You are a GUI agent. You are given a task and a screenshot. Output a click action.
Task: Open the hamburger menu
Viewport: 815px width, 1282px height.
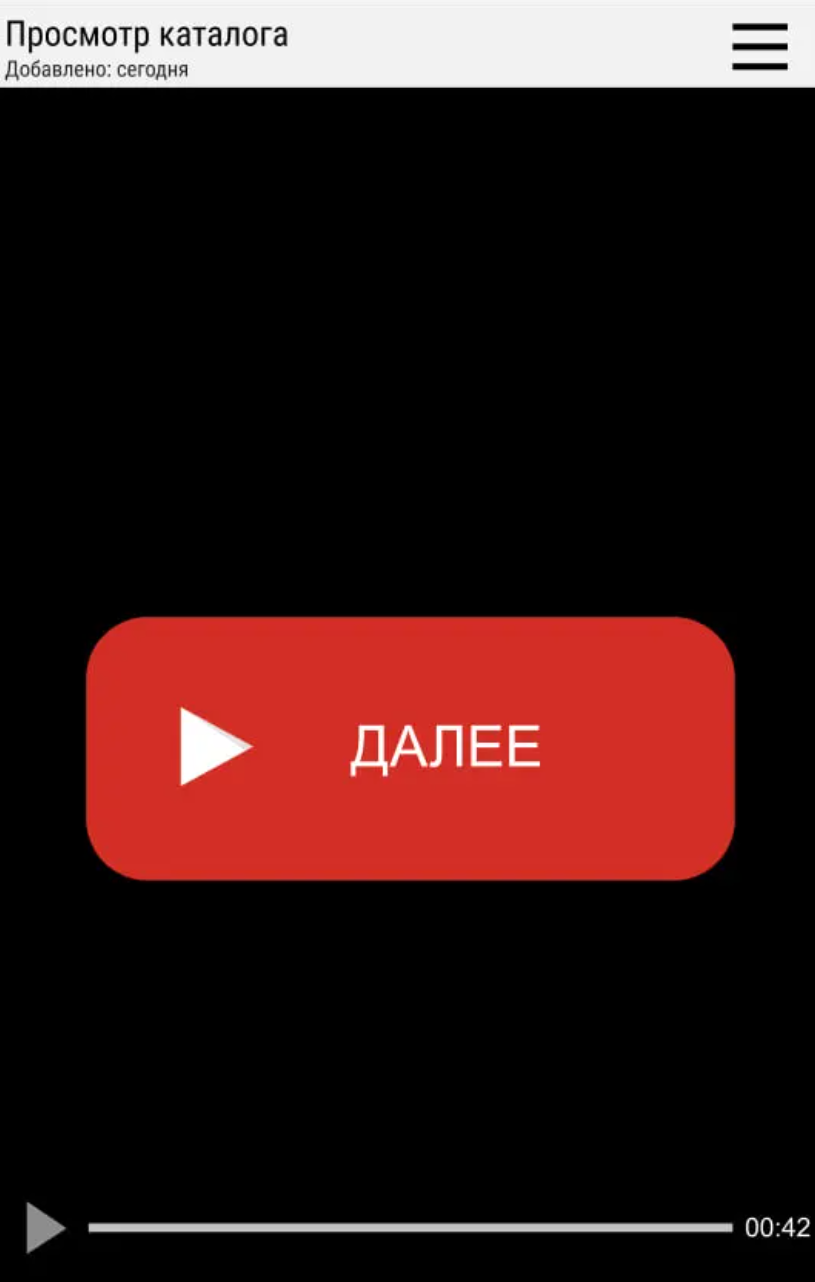[759, 46]
